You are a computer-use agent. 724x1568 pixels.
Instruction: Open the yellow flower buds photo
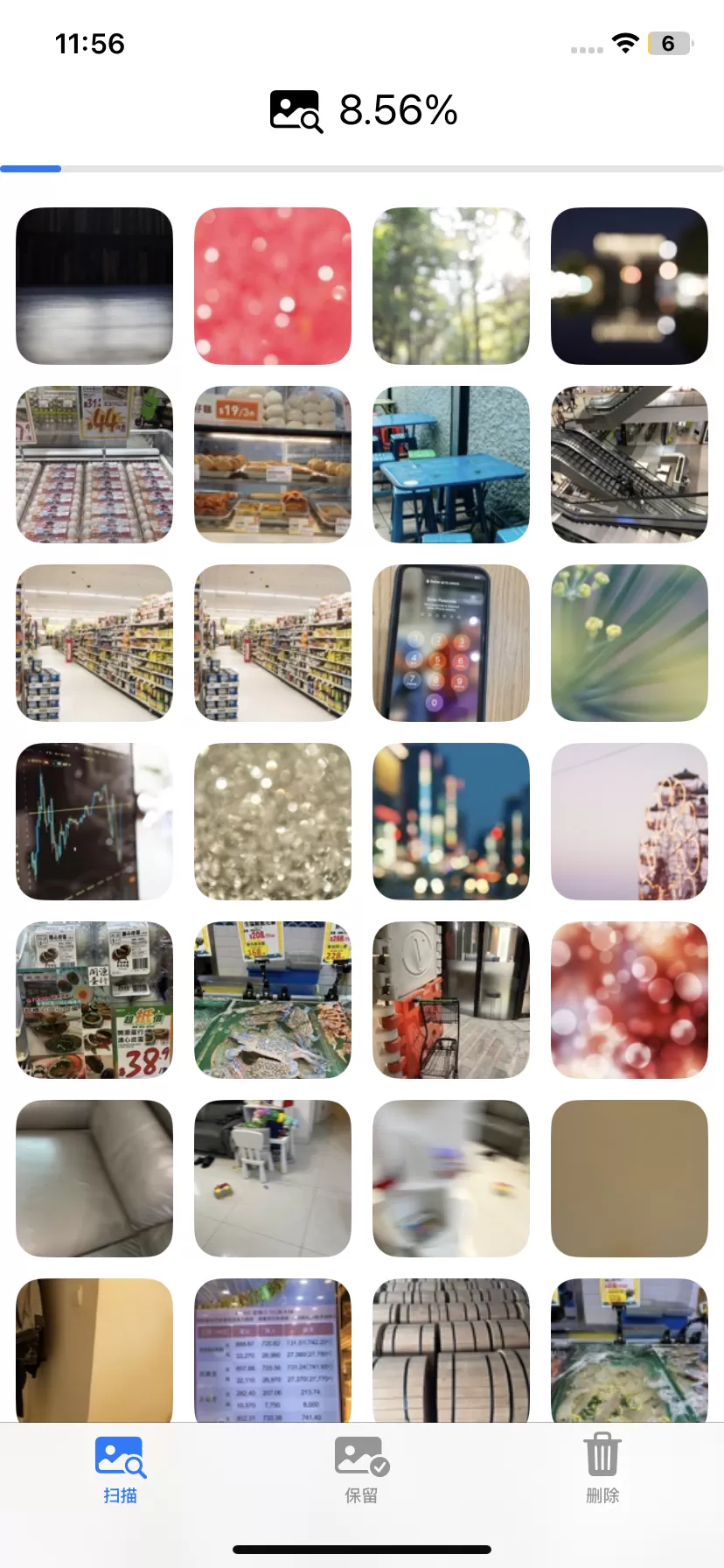pos(630,643)
